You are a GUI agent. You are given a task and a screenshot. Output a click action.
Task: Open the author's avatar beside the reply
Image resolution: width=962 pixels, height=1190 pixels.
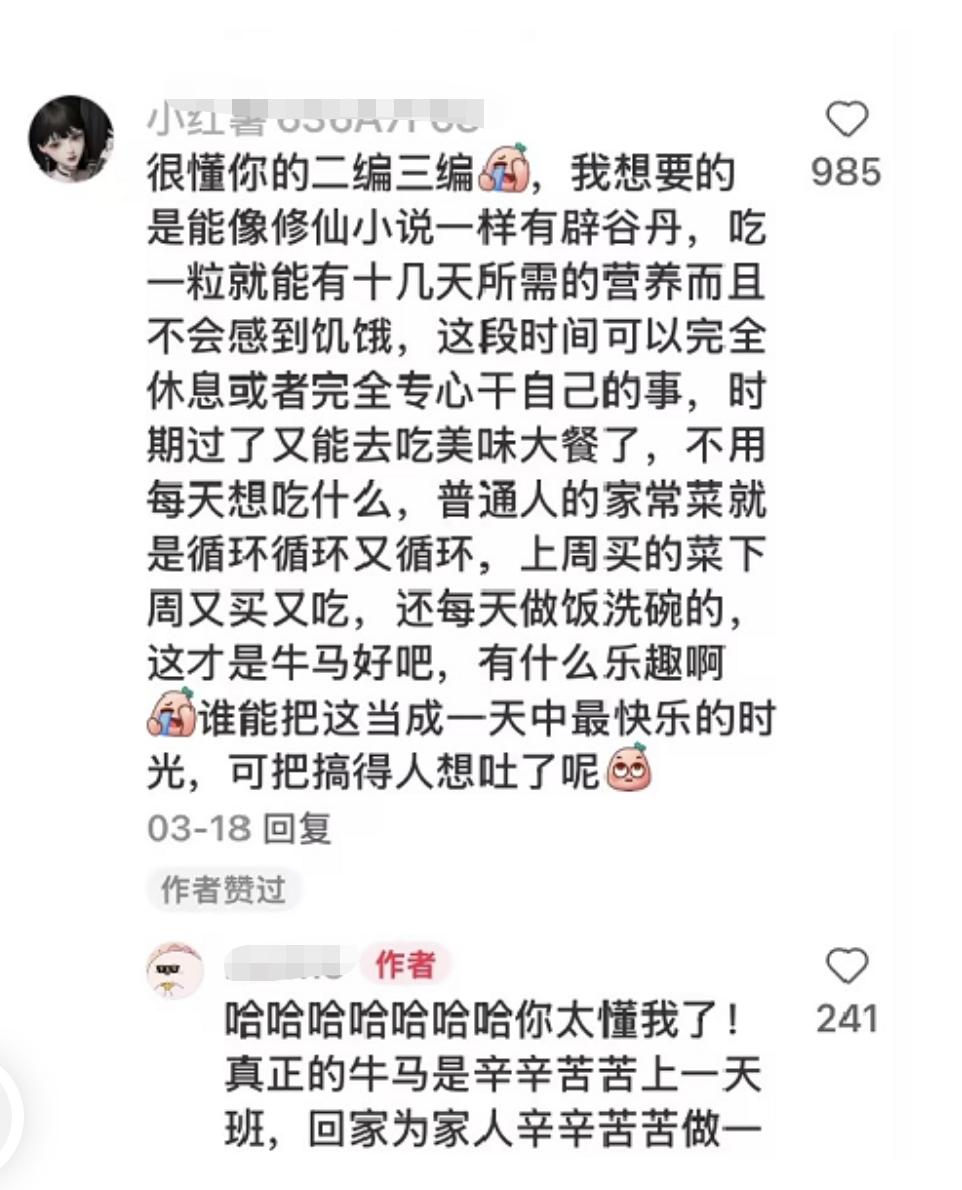pyautogui.click(x=175, y=971)
